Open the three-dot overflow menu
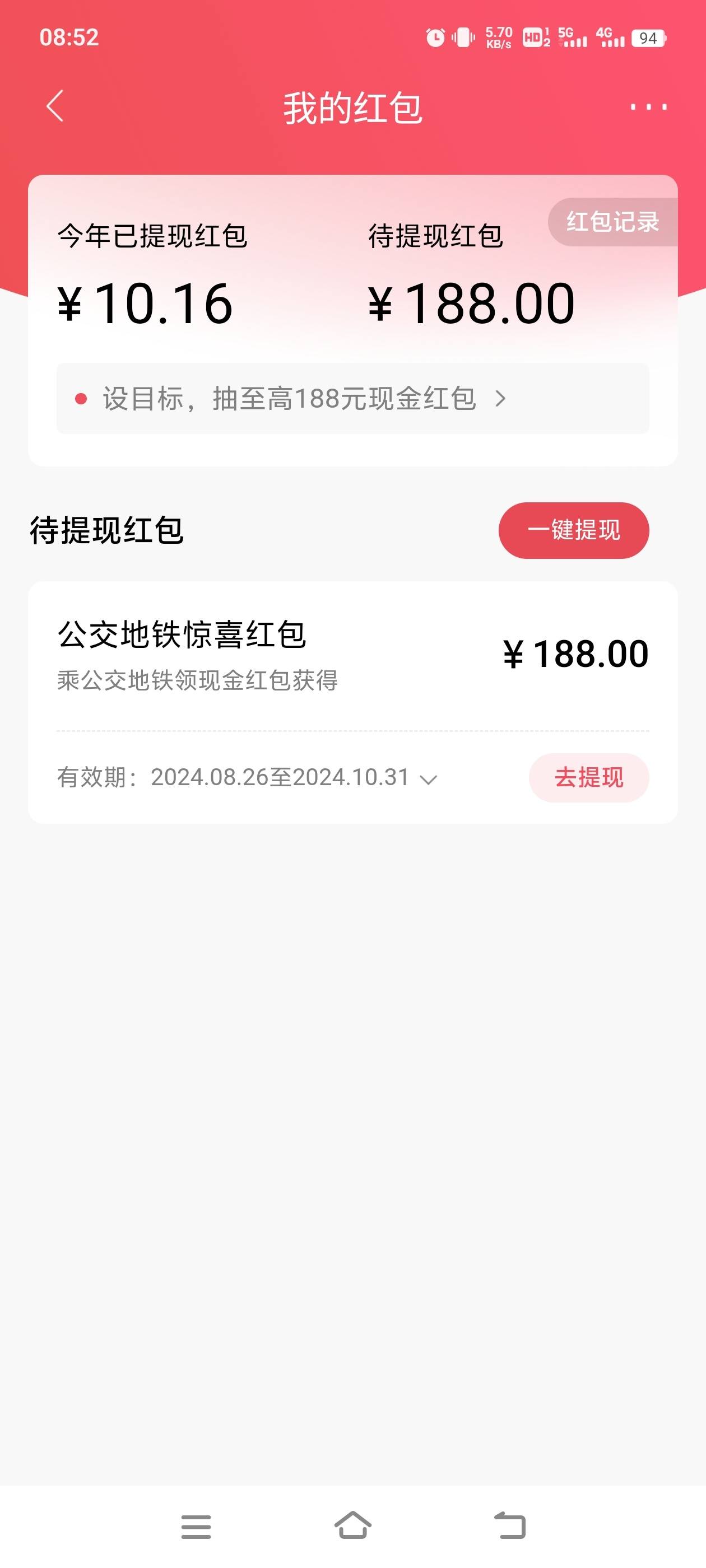 648,107
